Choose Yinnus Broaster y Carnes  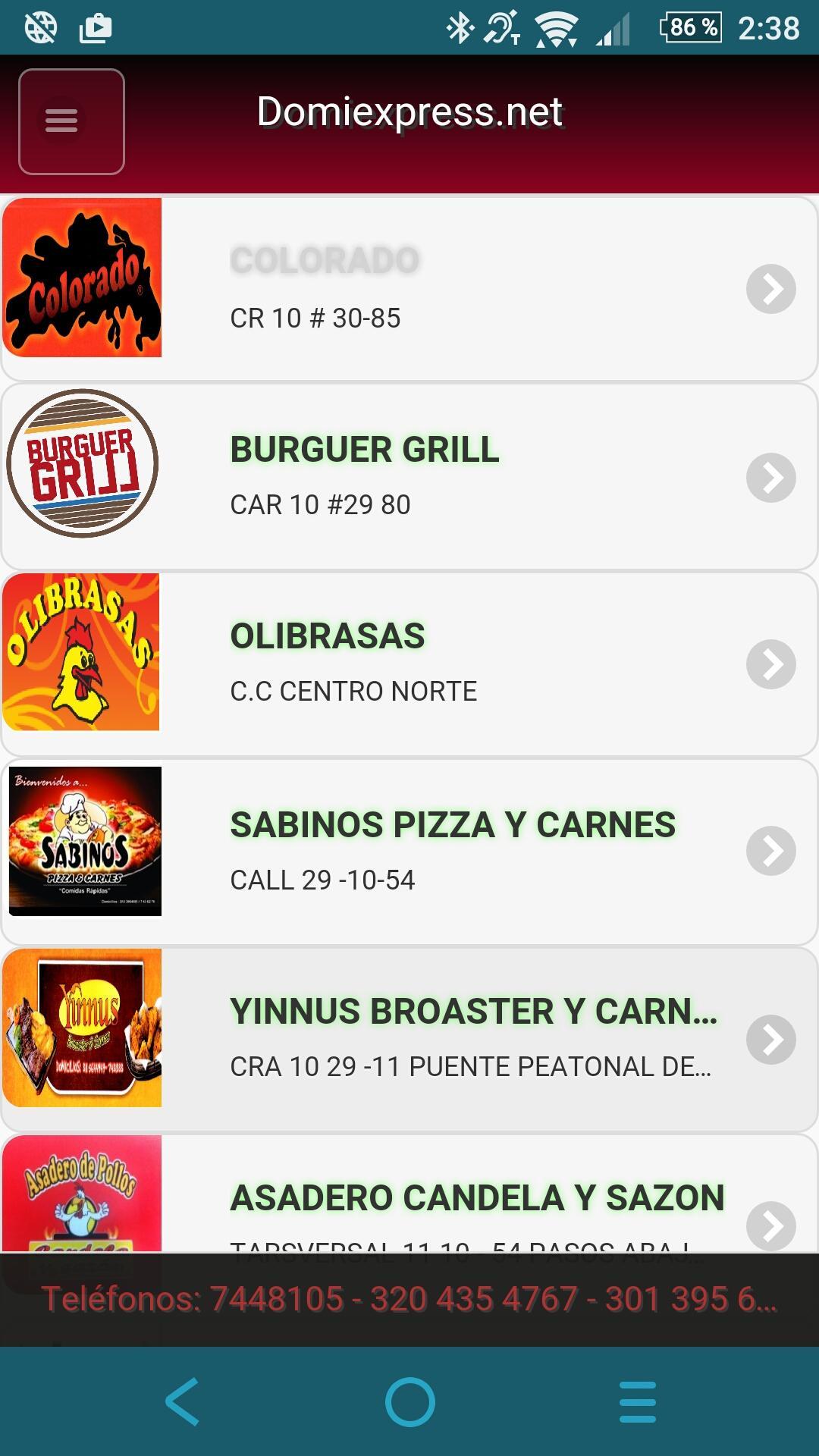tap(409, 1038)
